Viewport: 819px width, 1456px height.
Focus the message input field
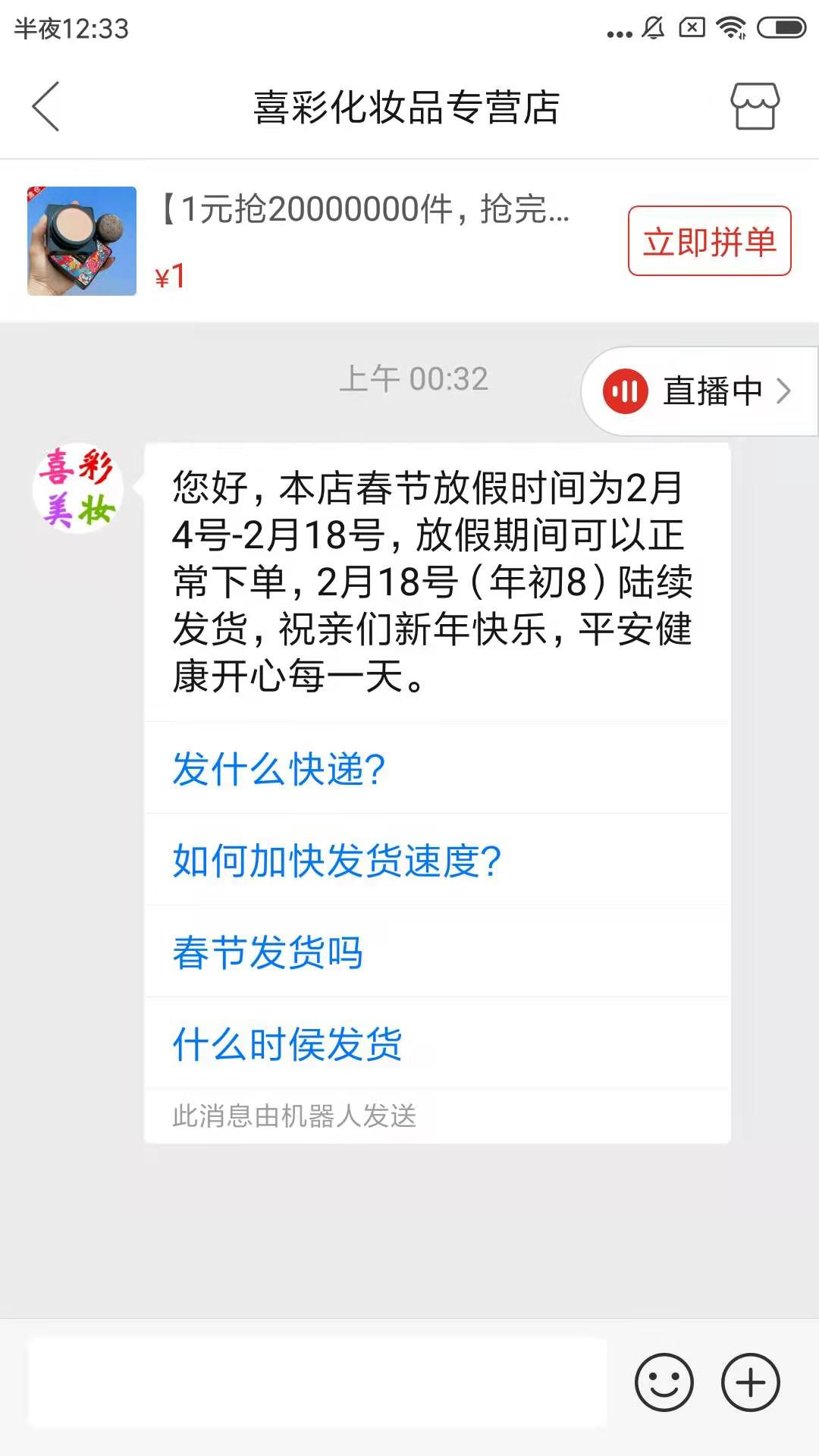pyautogui.click(x=317, y=1382)
